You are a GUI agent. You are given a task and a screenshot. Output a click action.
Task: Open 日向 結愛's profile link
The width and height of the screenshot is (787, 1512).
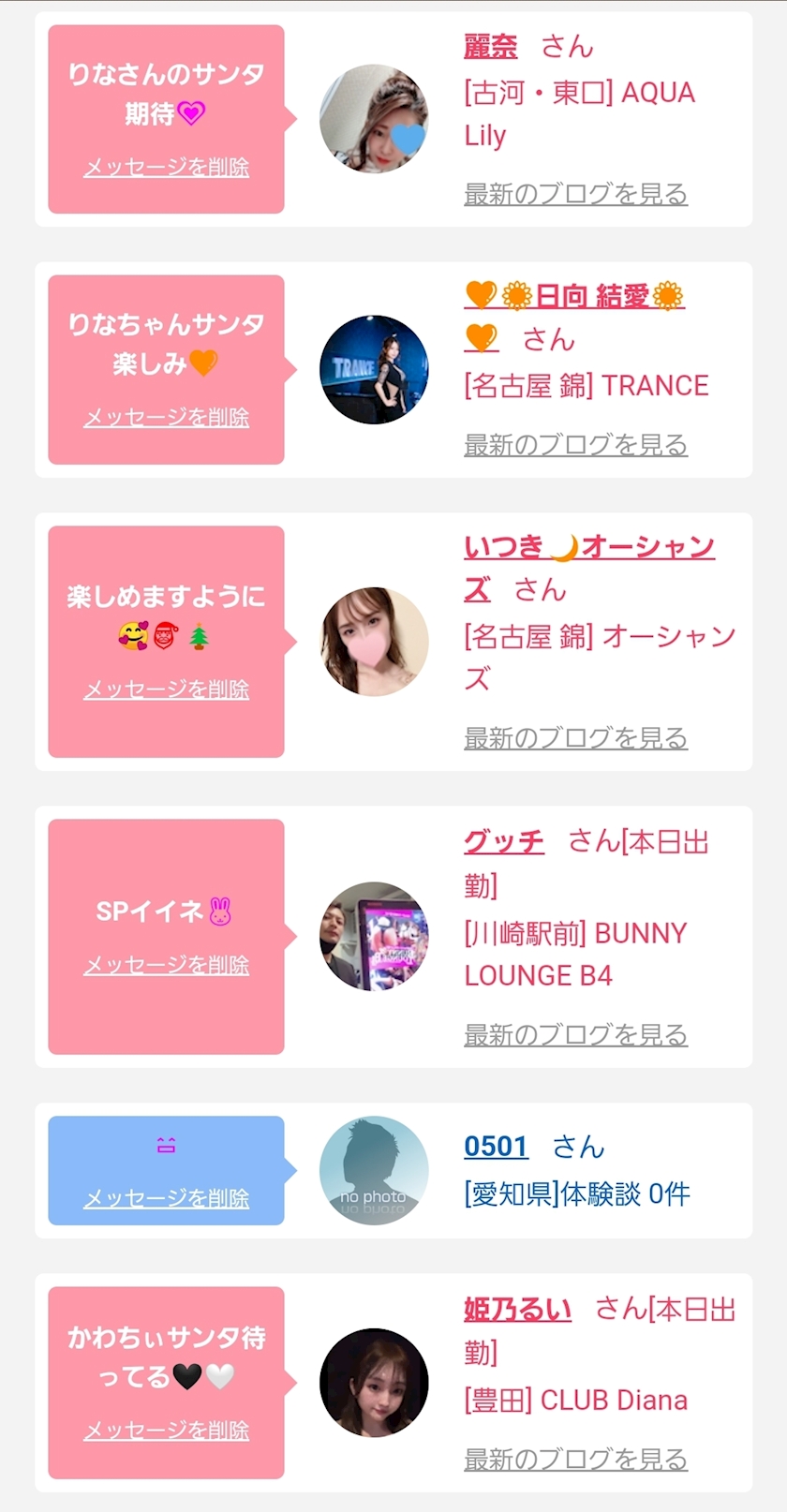tap(573, 317)
